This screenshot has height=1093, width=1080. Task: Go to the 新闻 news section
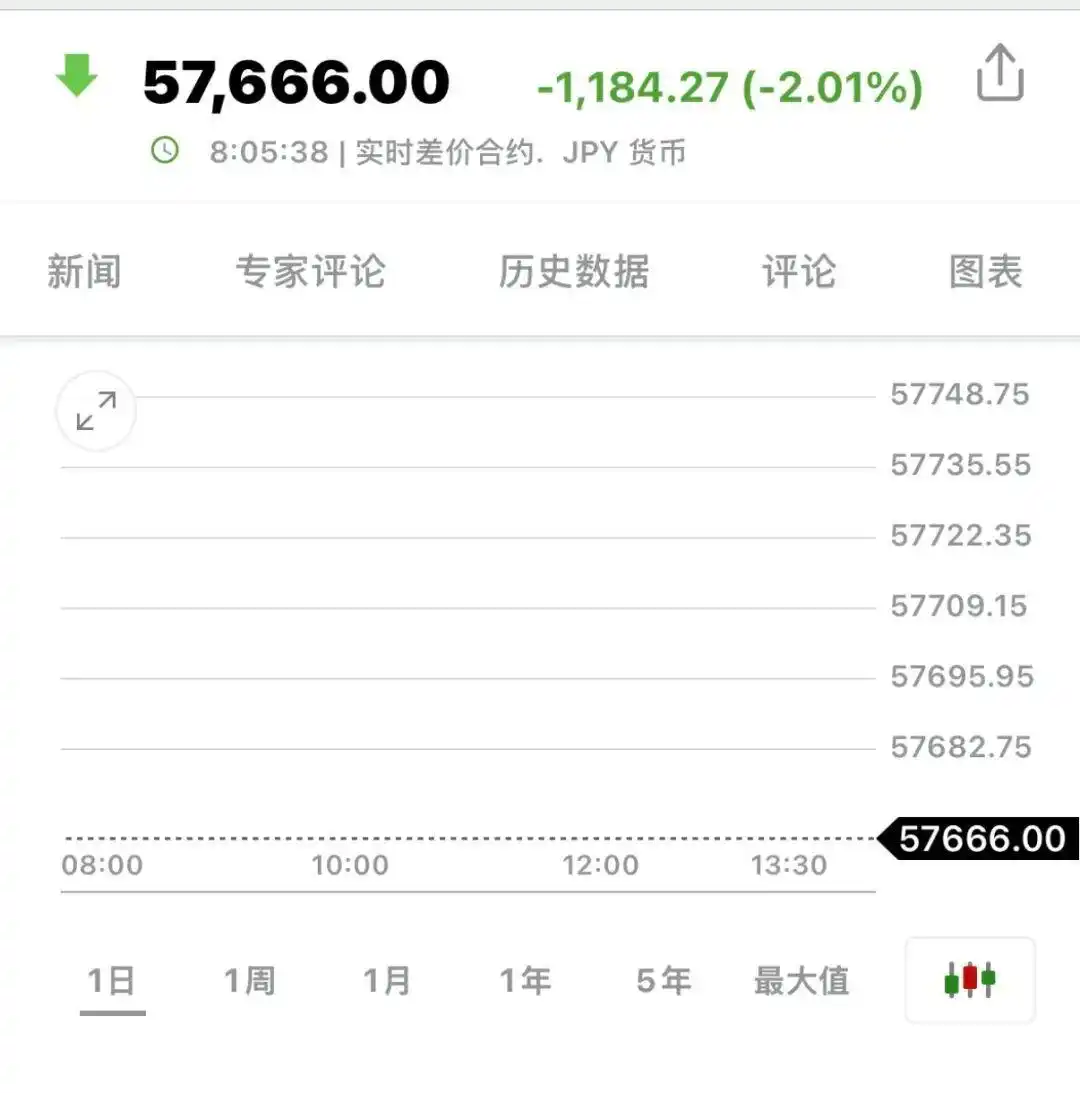tap(85, 271)
